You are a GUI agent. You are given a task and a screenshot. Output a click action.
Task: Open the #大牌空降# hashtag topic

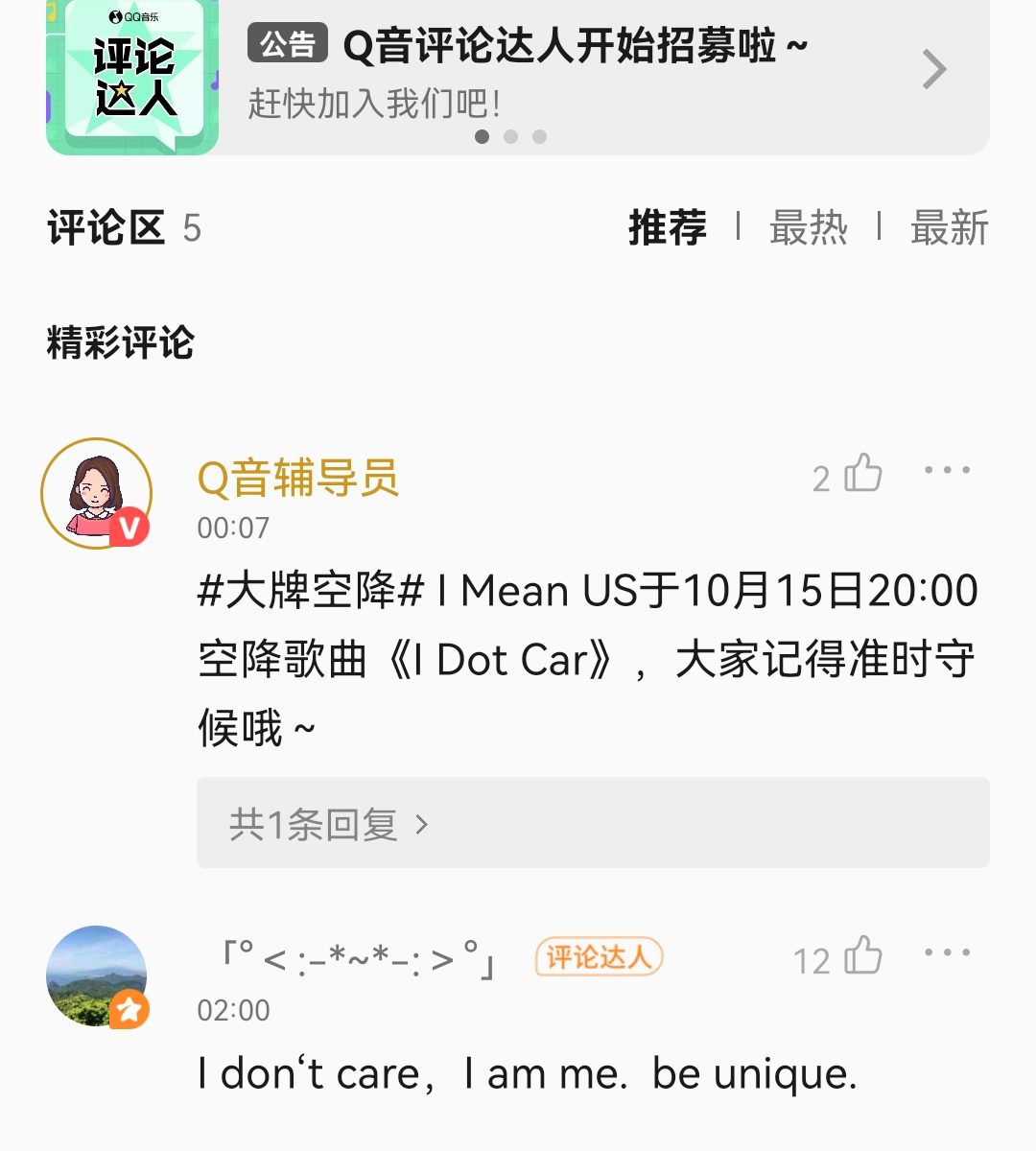(x=310, y=591)
